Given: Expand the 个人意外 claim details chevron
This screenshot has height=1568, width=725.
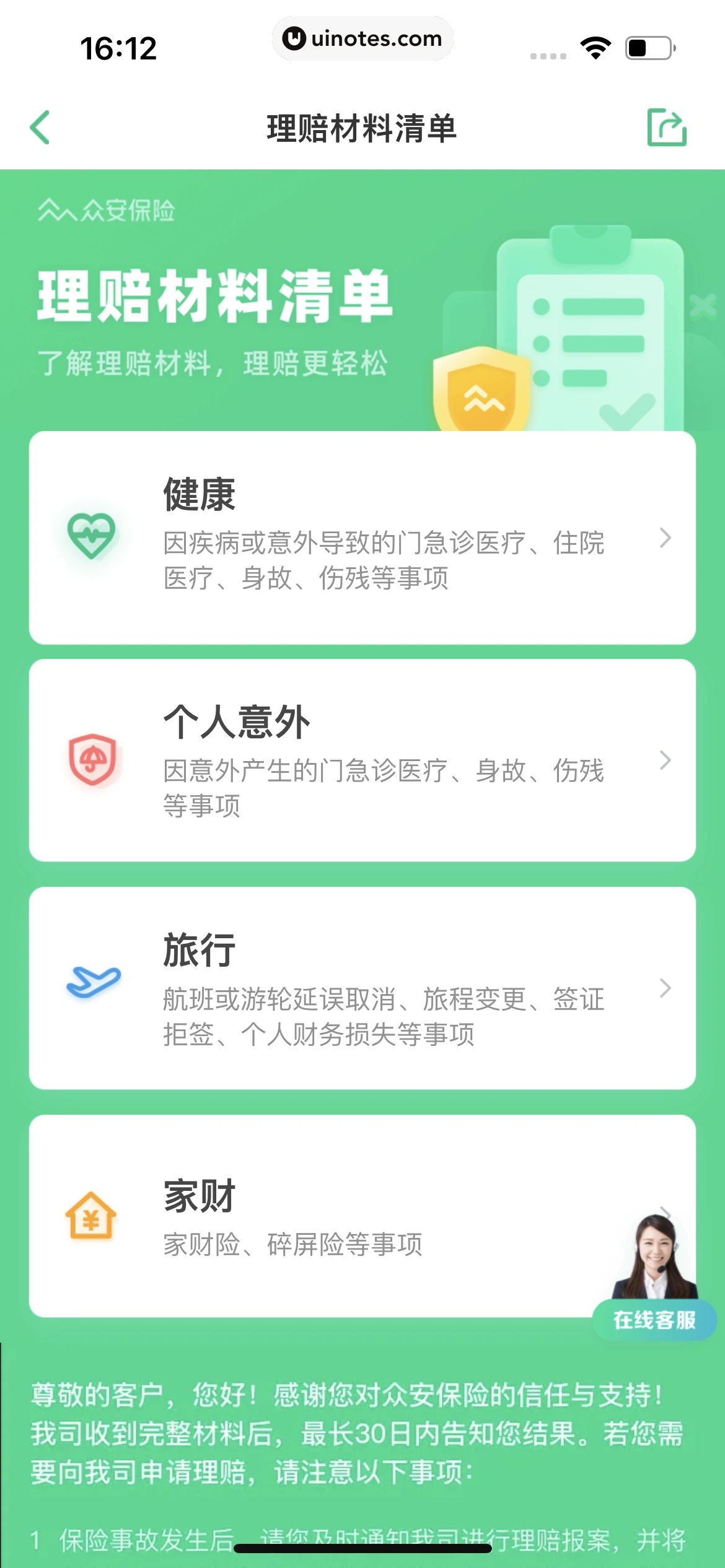Looking at the screenshot, I should [x=665, y=760].
